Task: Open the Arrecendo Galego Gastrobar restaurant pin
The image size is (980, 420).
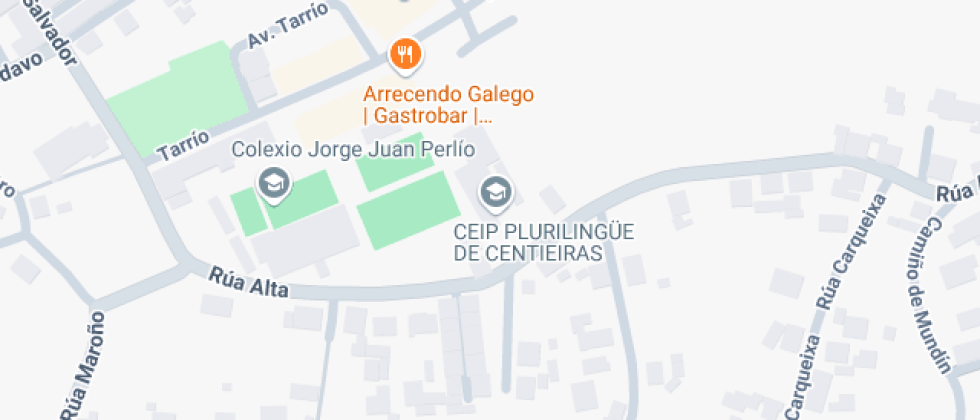Action: tap(404, 55)
